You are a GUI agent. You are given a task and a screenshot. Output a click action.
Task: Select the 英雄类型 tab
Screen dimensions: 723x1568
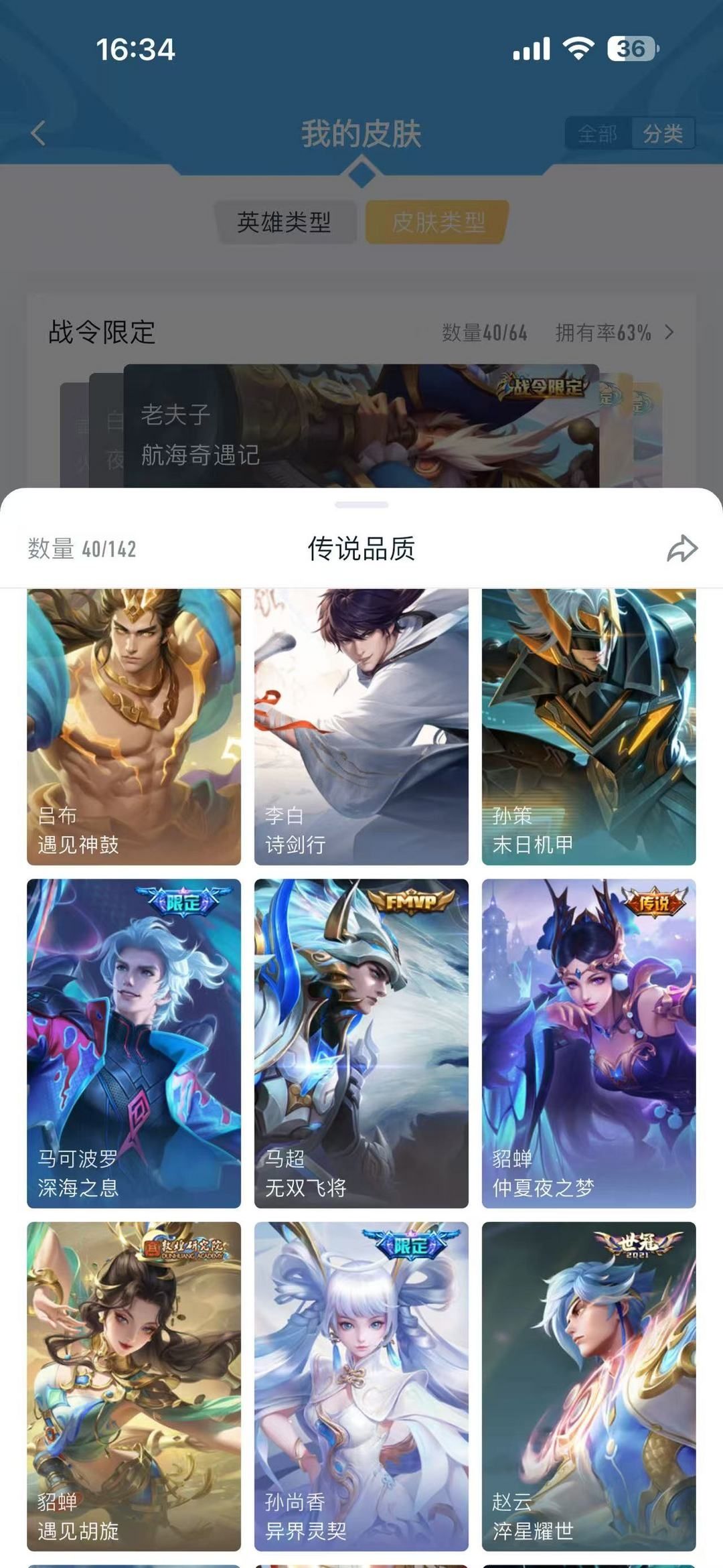click(284, 222)
